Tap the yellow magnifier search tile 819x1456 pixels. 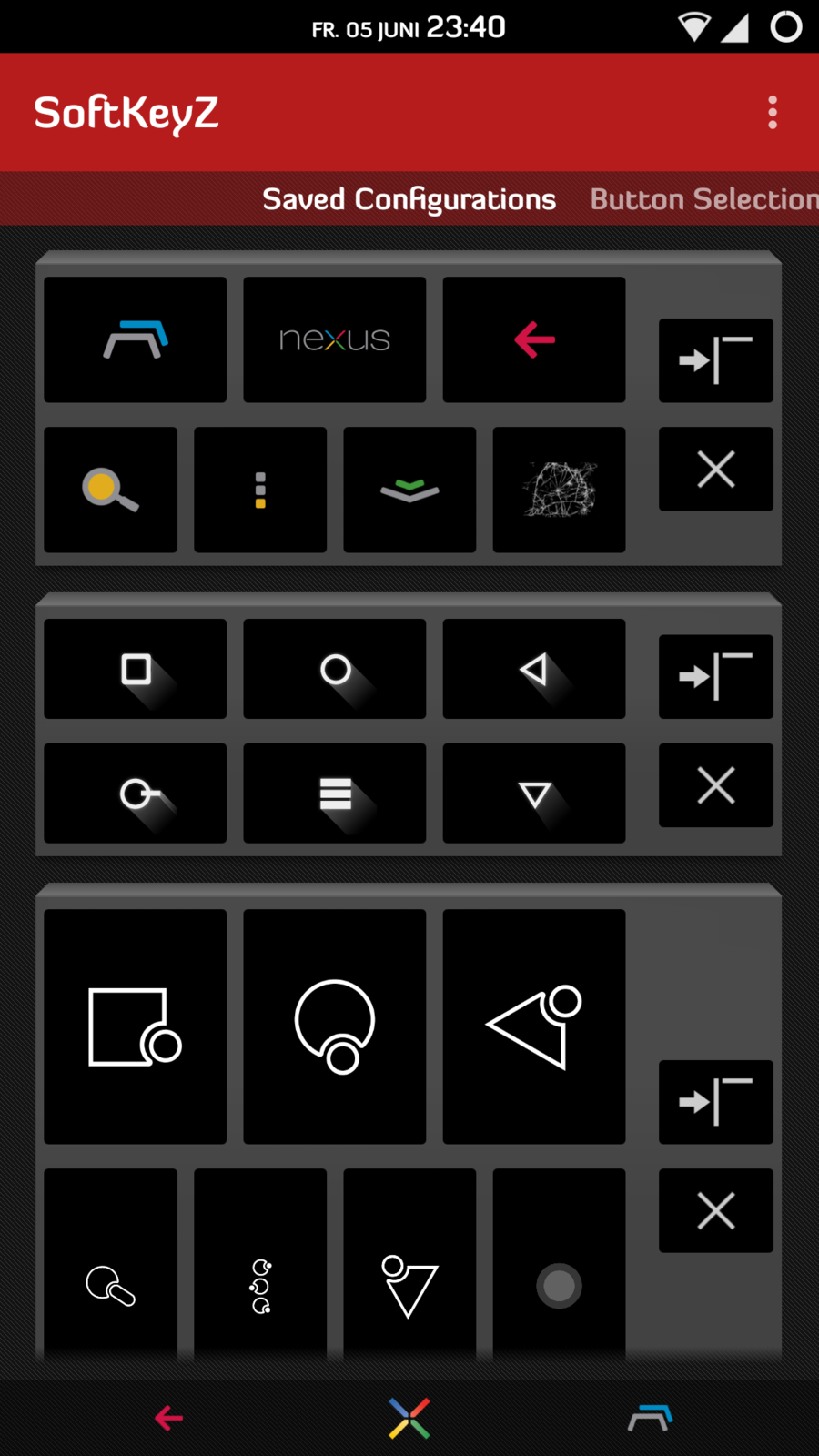[x=110, y=490]
